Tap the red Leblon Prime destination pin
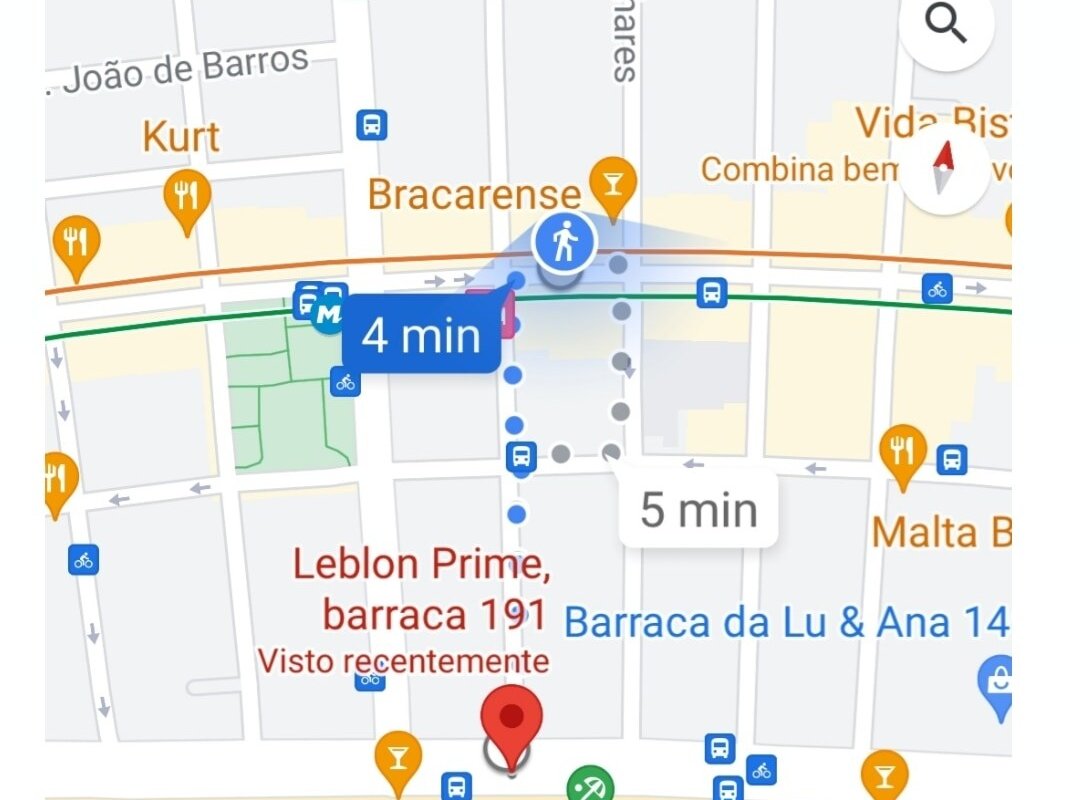This screenshot has width=1080, height=800. click(511, 720)
